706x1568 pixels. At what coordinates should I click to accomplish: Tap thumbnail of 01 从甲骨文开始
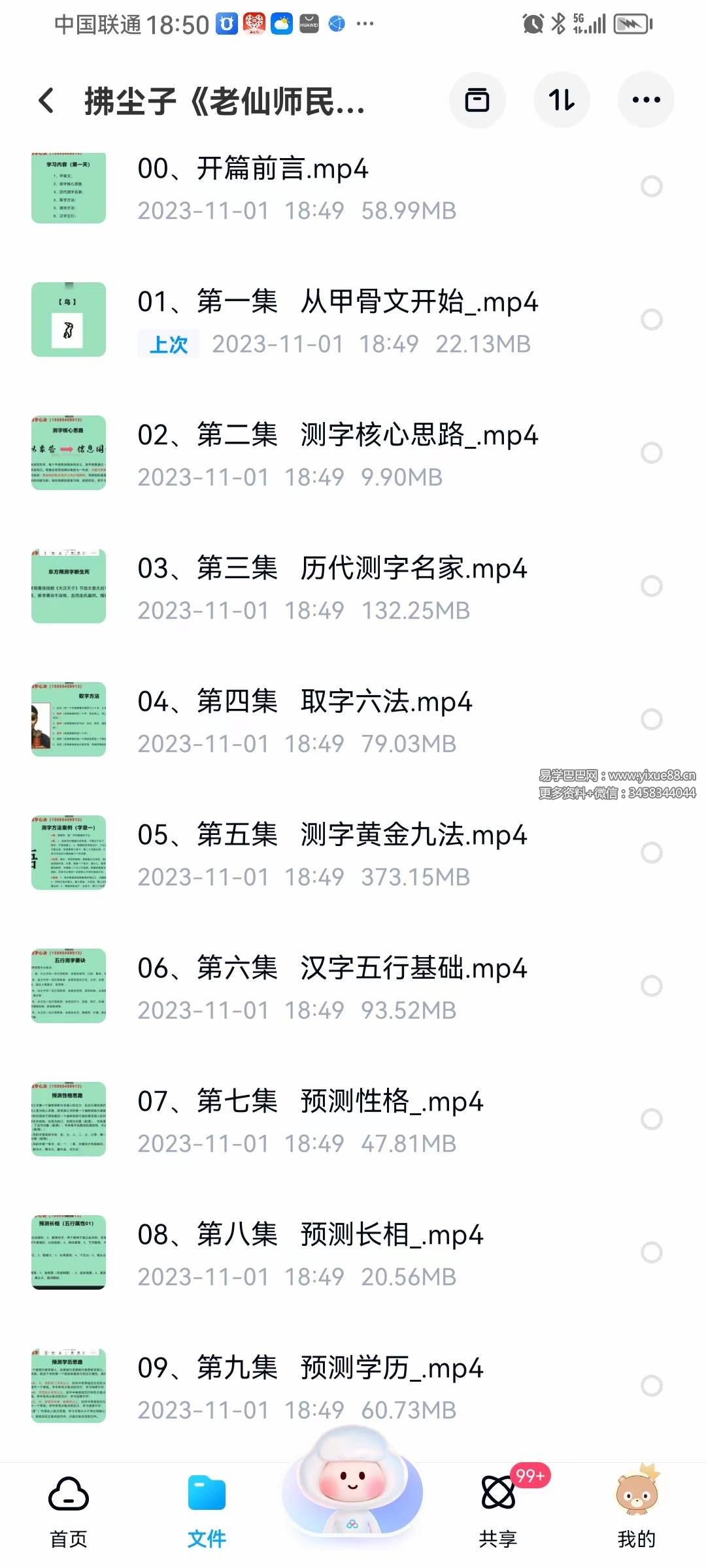tap(69, 319)
